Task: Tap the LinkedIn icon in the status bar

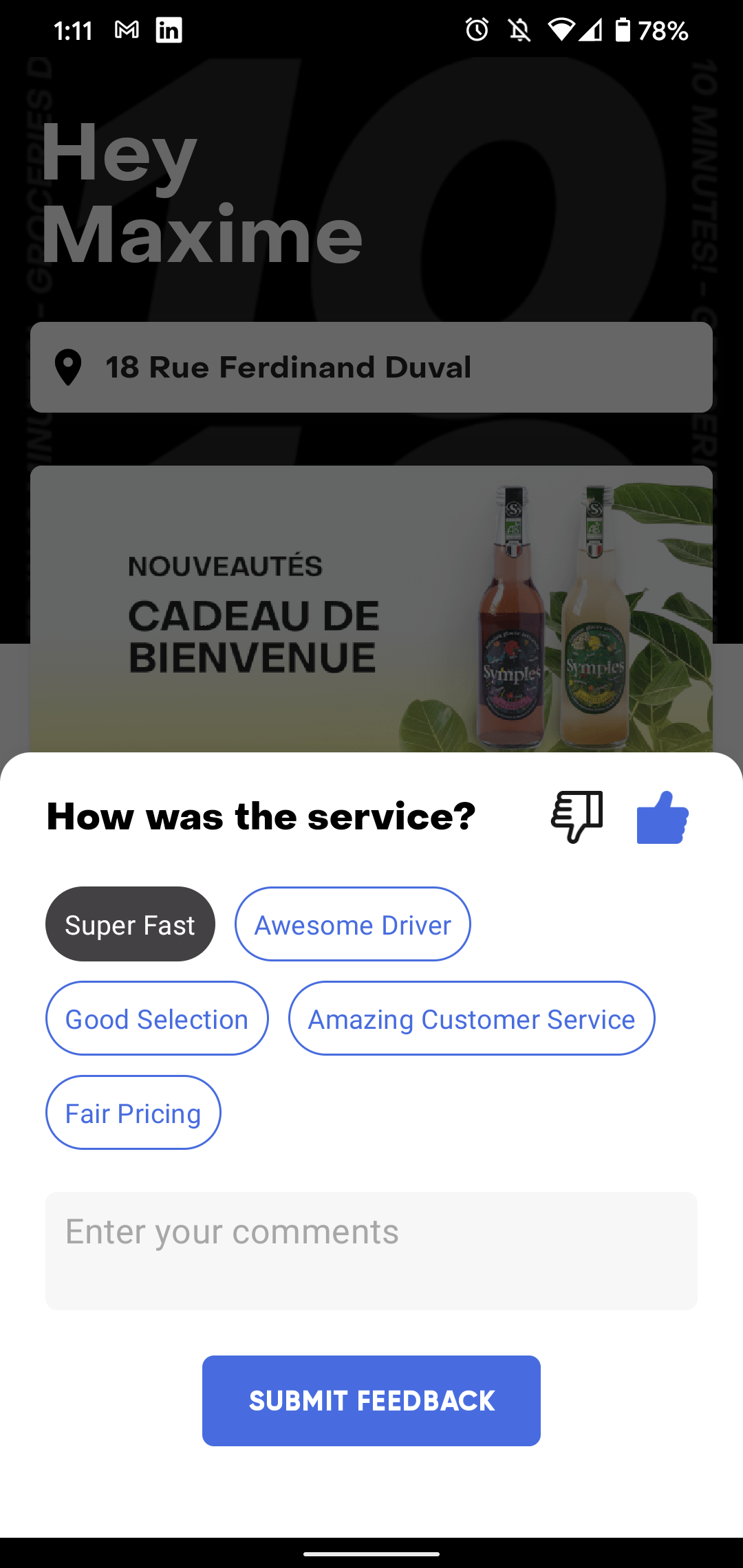Action: [167, 30]
